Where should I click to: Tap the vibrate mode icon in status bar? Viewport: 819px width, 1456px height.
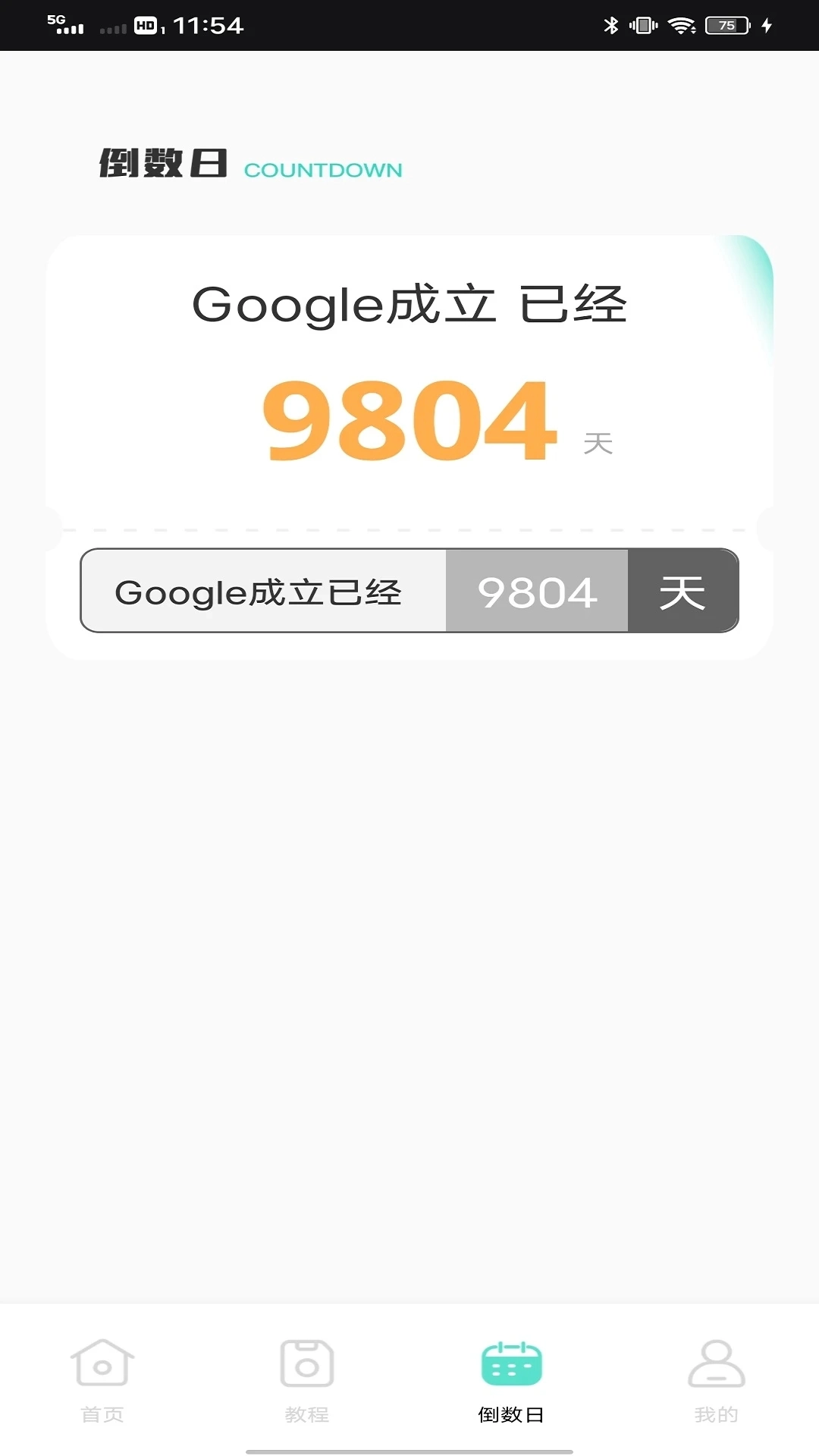coord(645,24)
